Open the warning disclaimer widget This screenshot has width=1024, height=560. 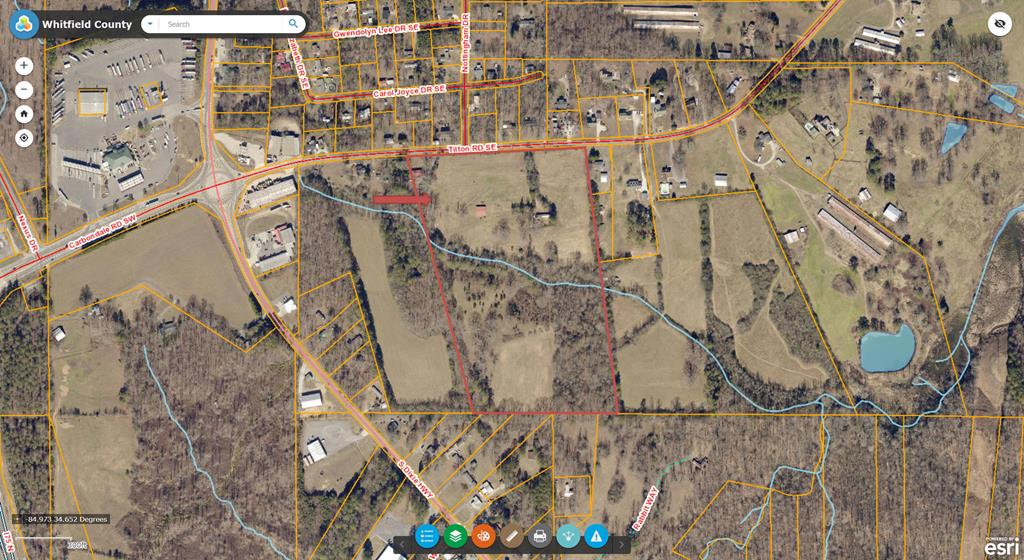596,536
